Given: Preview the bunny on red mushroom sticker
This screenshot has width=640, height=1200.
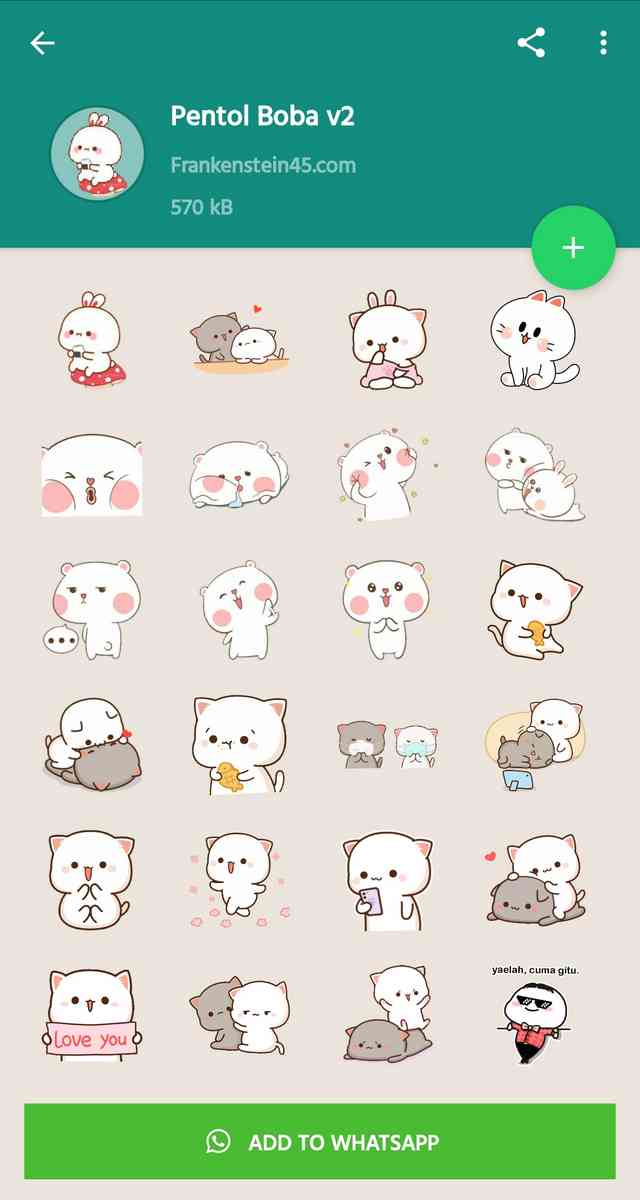Looking at the screenshot, I should tap(91, 340).
